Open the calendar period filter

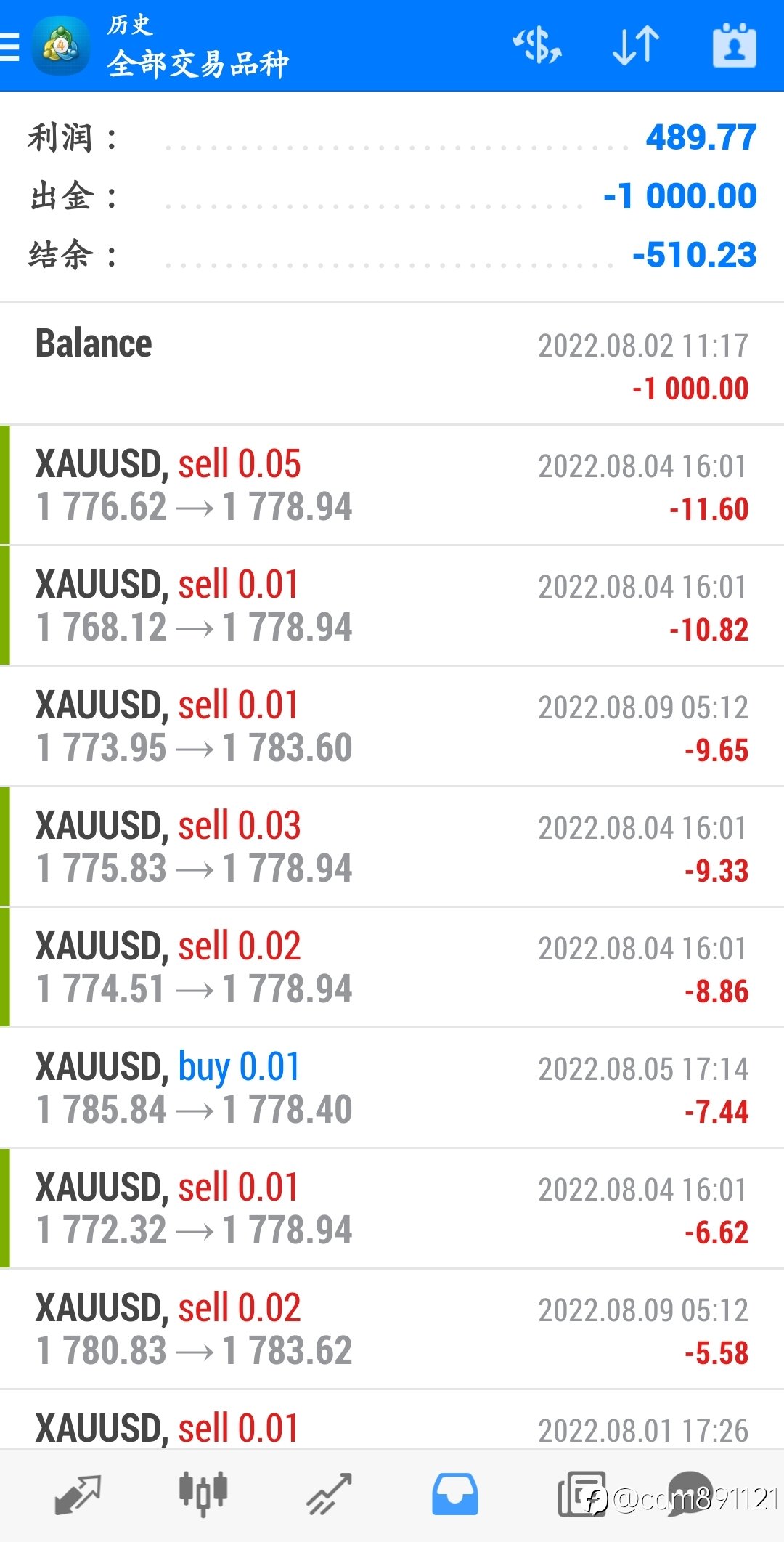(734, 46)
